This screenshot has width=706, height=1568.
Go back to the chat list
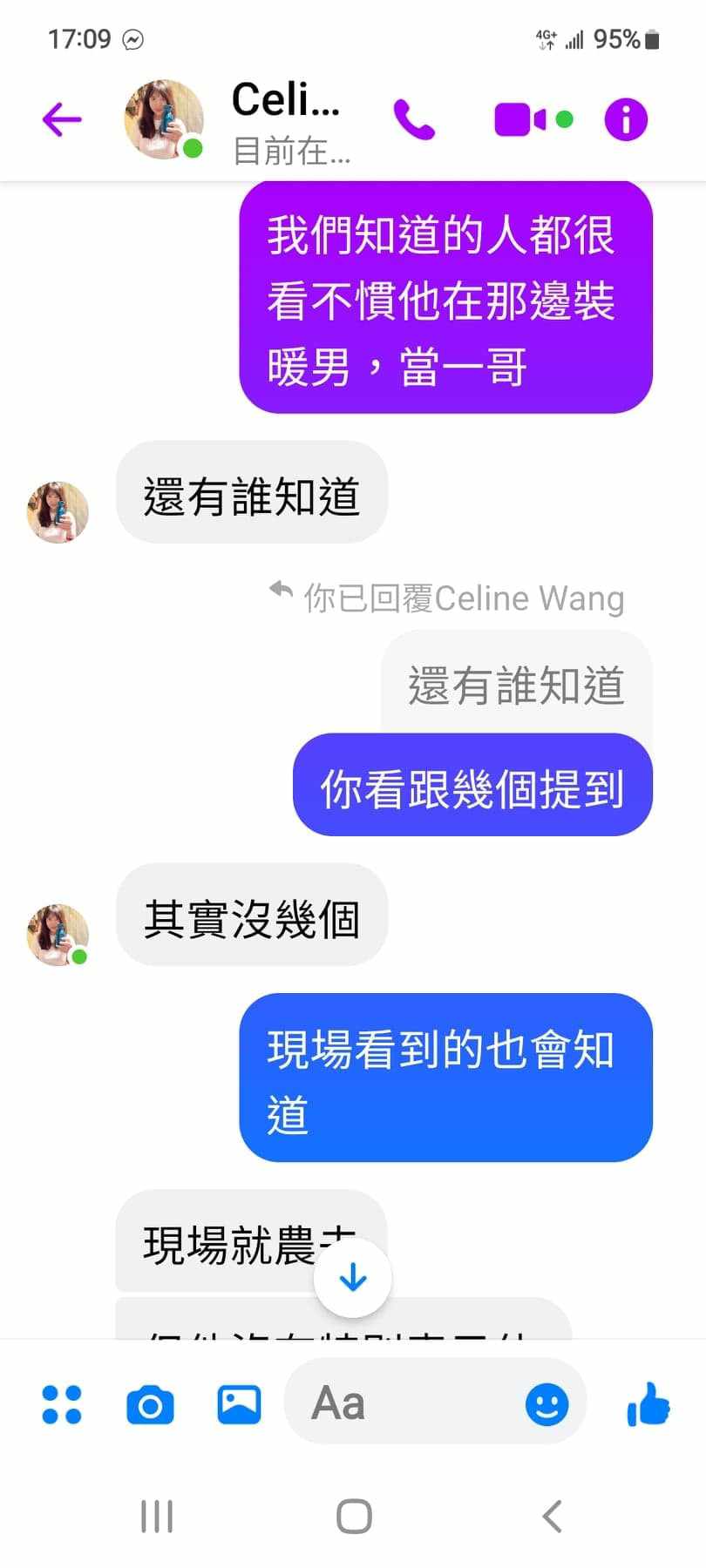[x=62, y=119]
